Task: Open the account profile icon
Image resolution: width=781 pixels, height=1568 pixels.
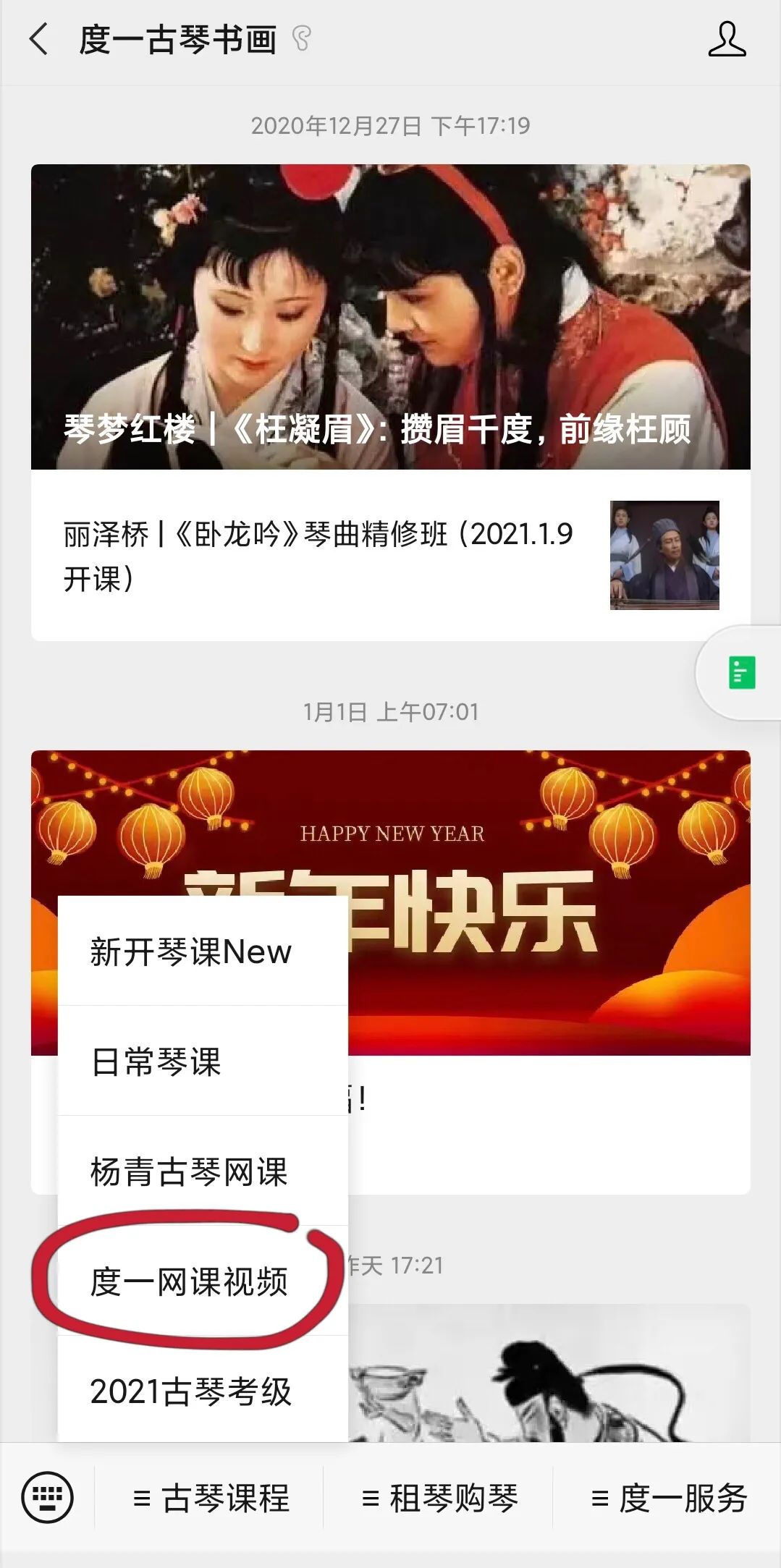Action: 727,39
